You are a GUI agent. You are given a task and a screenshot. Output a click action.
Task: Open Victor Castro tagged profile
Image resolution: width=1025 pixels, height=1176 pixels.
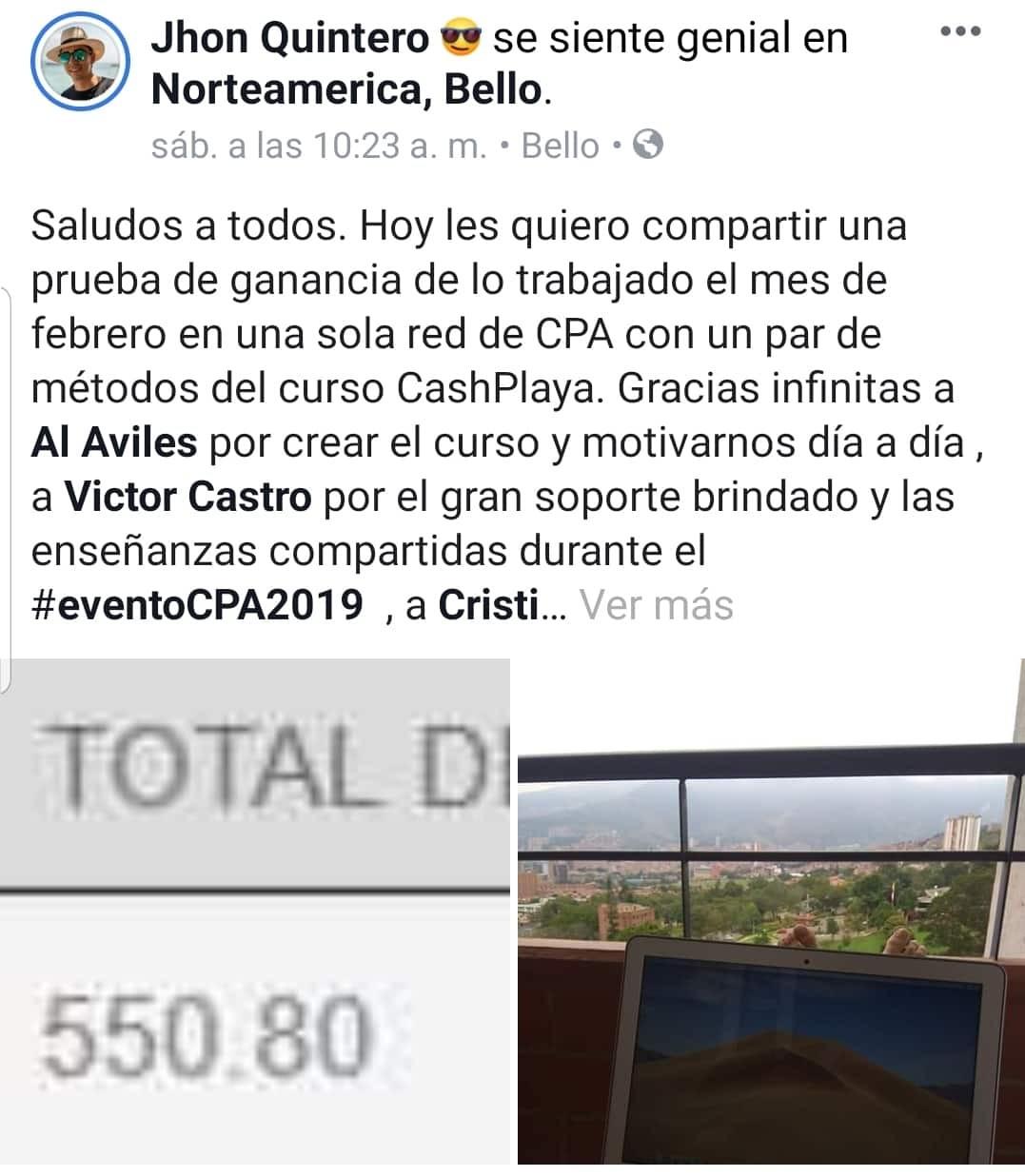(187, 497)
